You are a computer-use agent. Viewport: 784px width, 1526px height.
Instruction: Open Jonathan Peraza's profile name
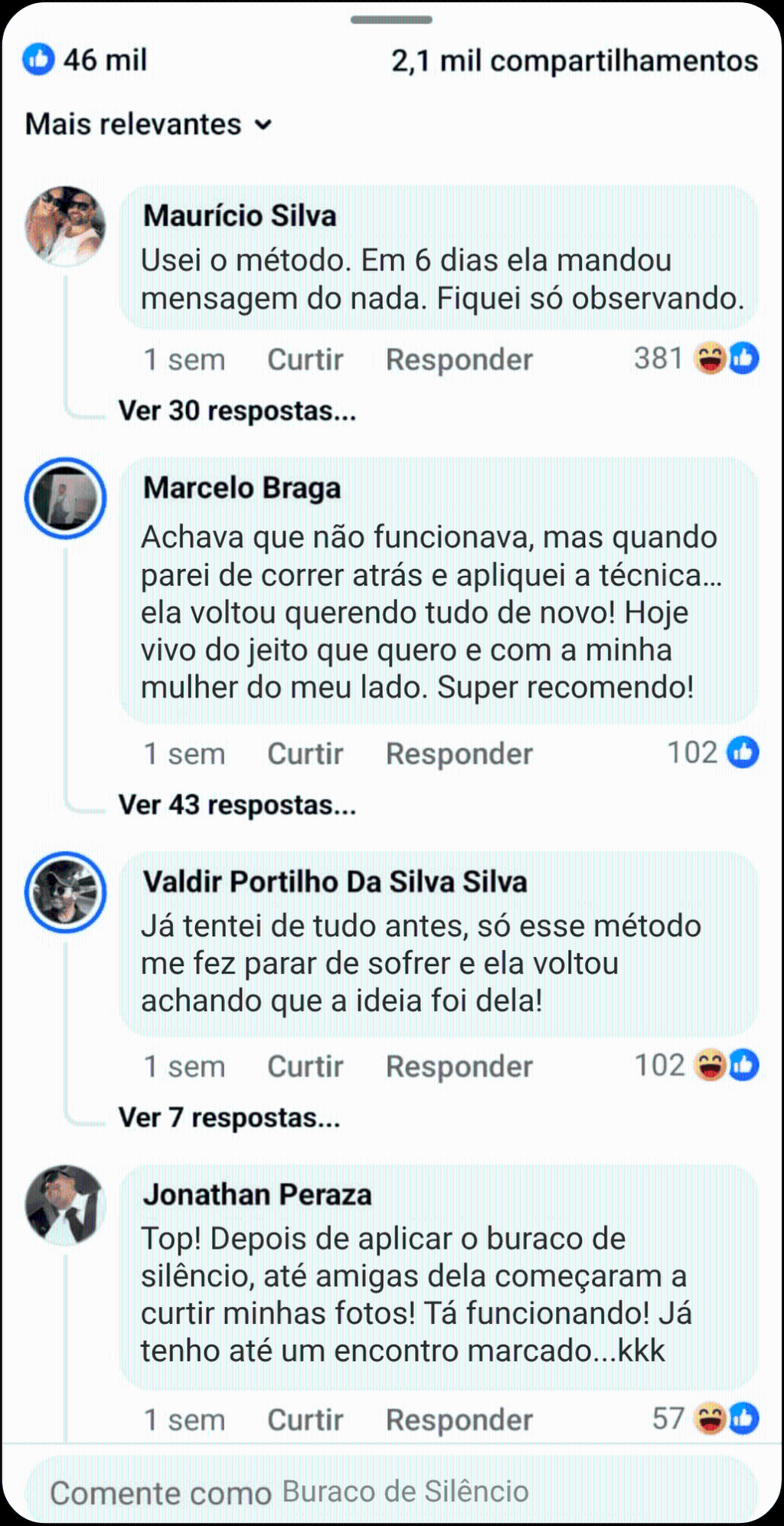[257, 1194]
